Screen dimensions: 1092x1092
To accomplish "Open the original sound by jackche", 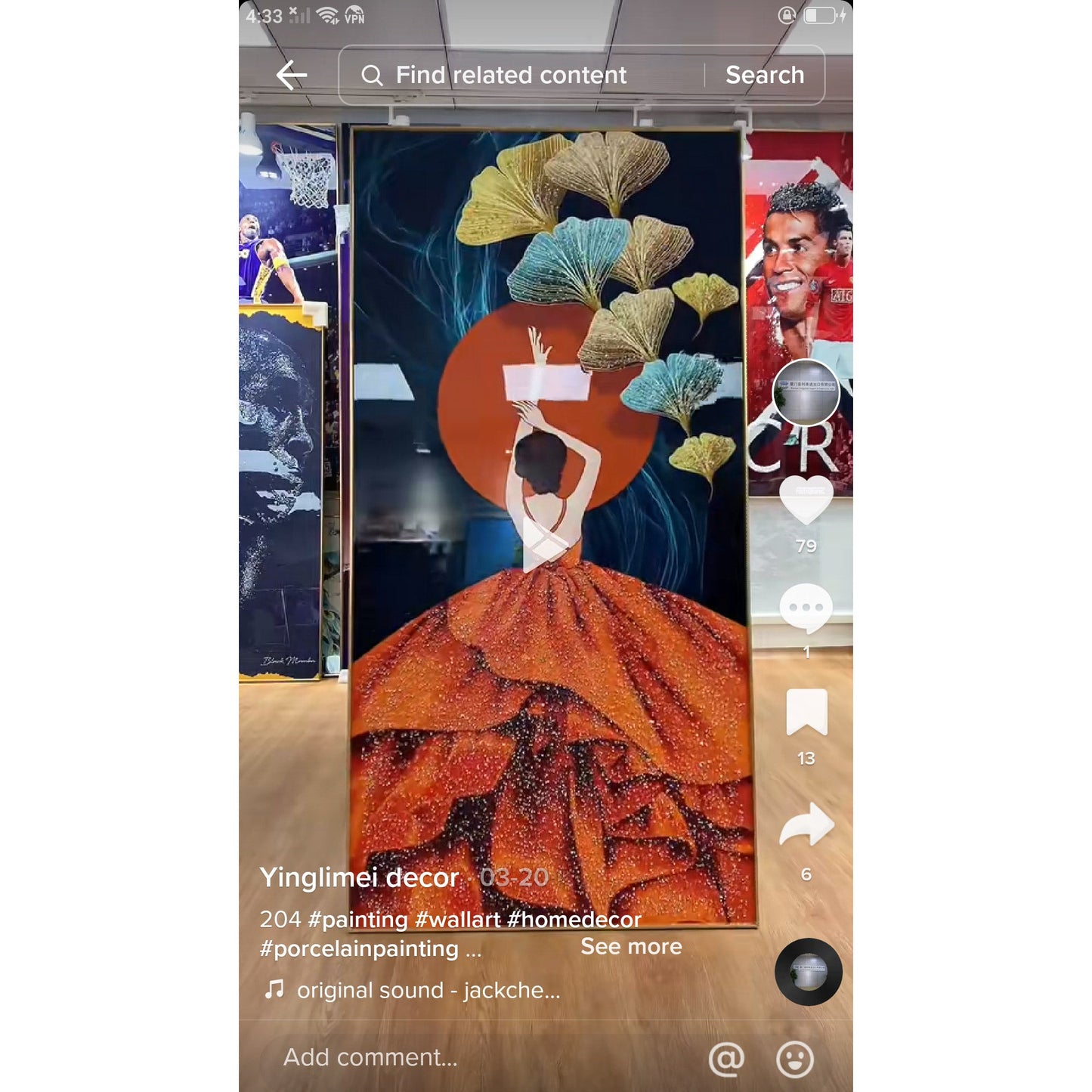I will point(428,991).
